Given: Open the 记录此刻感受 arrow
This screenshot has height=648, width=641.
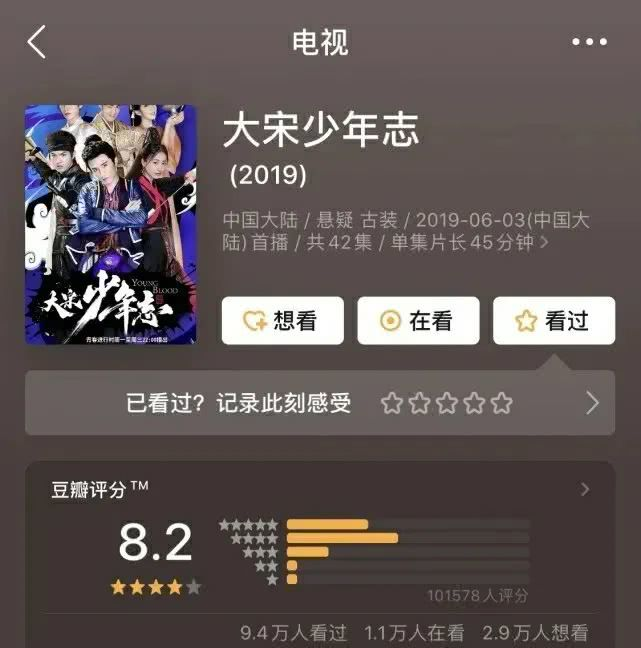Looking at the screenshot, I should tap(592, 403).
